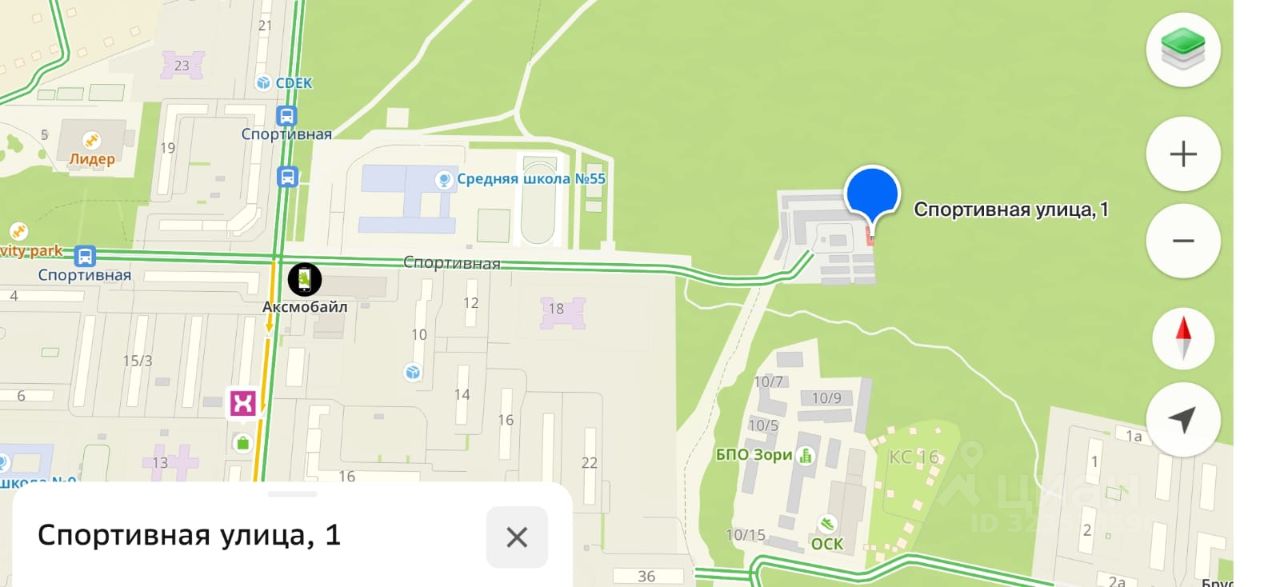Reset map orientation with the compass

coord(1183,340)
